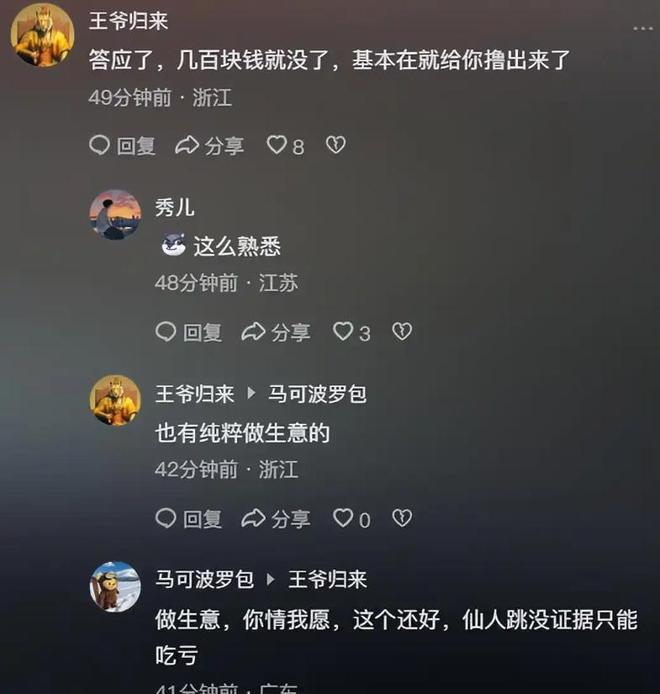This screenshot has width=660, height=694.
Task: Open 王爷归来's avatar on the 42分钟前 reply
Action: coord(115,401)
